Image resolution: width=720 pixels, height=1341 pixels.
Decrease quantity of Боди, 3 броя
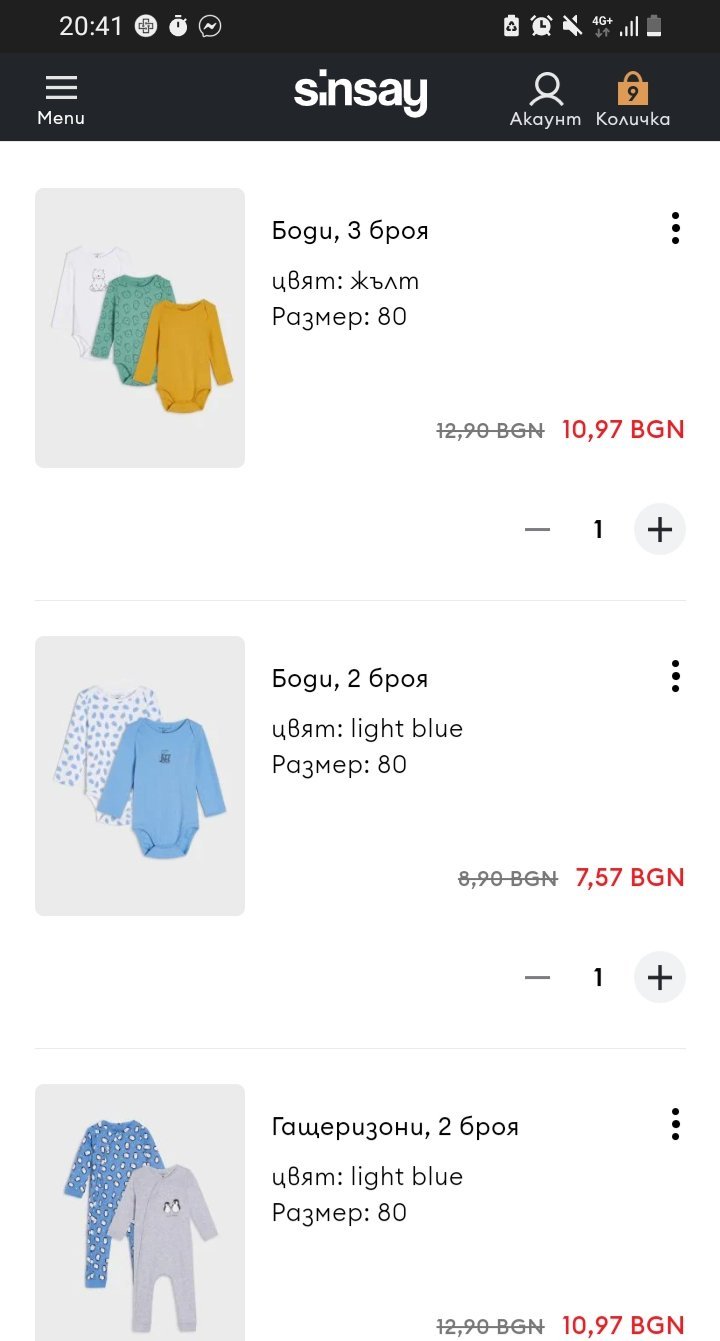coord(538,529)
